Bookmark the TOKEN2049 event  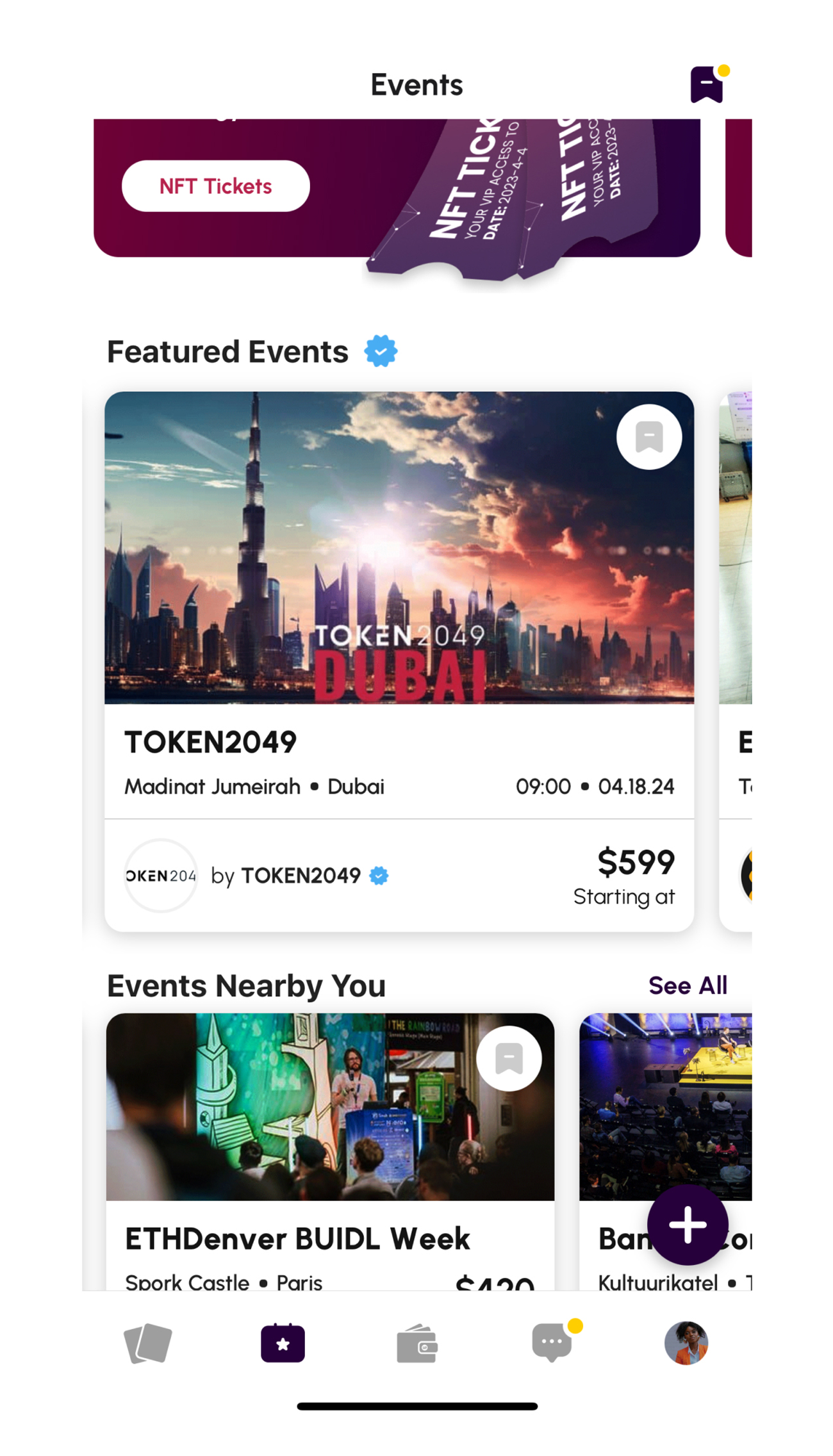point(648,437)
